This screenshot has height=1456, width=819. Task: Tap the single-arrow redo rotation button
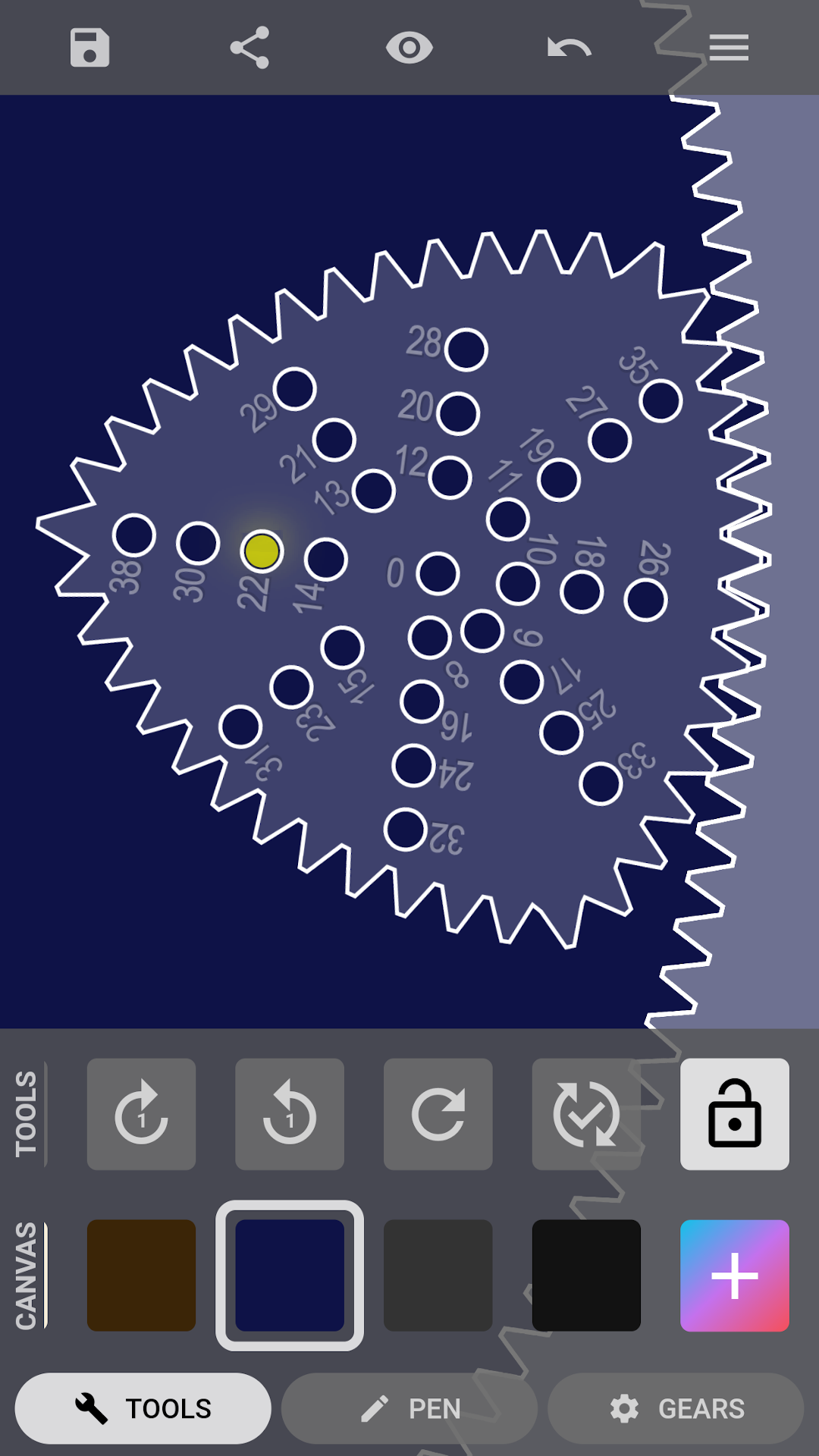[438, 1114]
